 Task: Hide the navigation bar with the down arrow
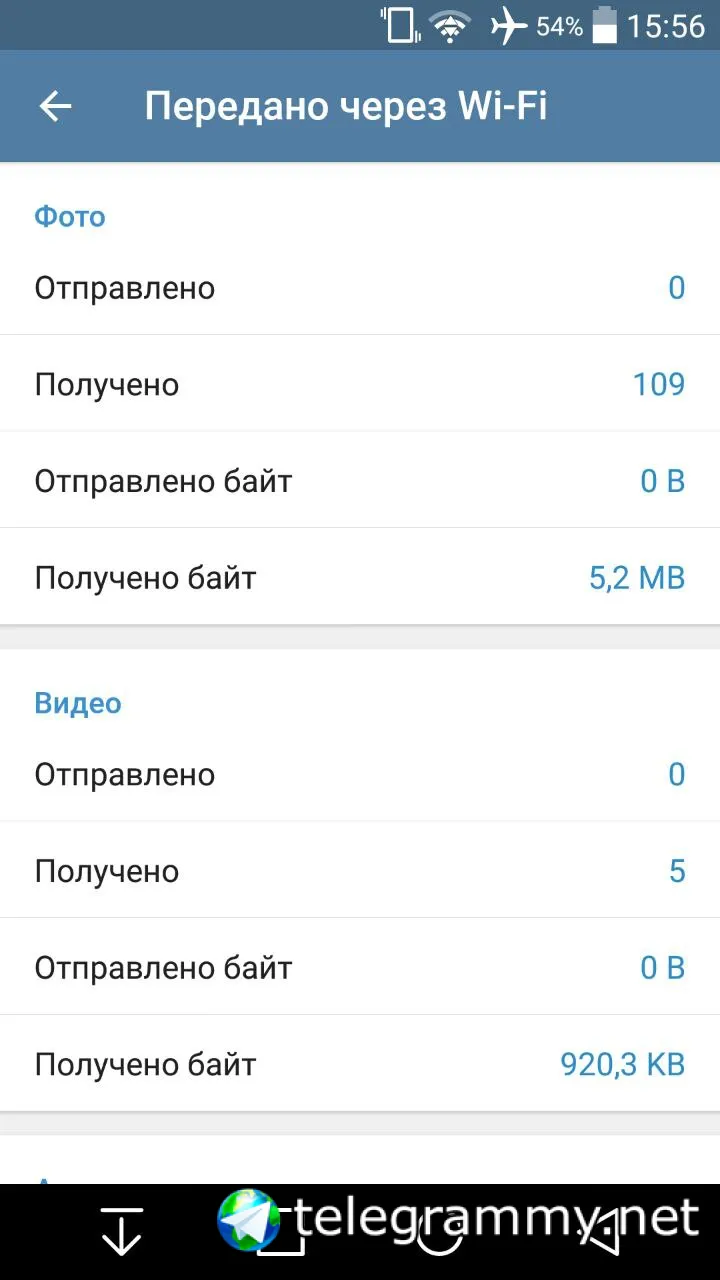coord(122,1231)
